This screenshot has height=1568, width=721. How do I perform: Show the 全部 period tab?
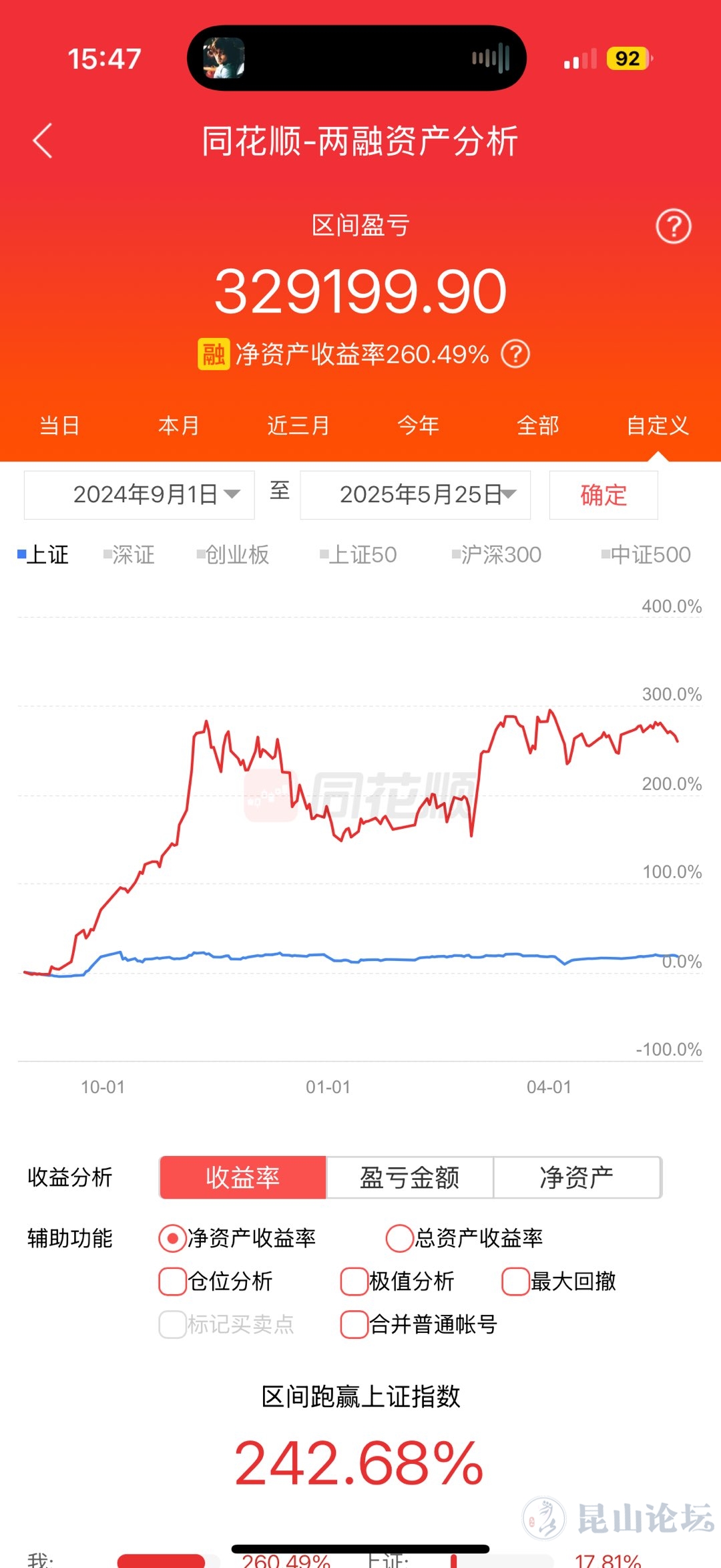(537, 425)
